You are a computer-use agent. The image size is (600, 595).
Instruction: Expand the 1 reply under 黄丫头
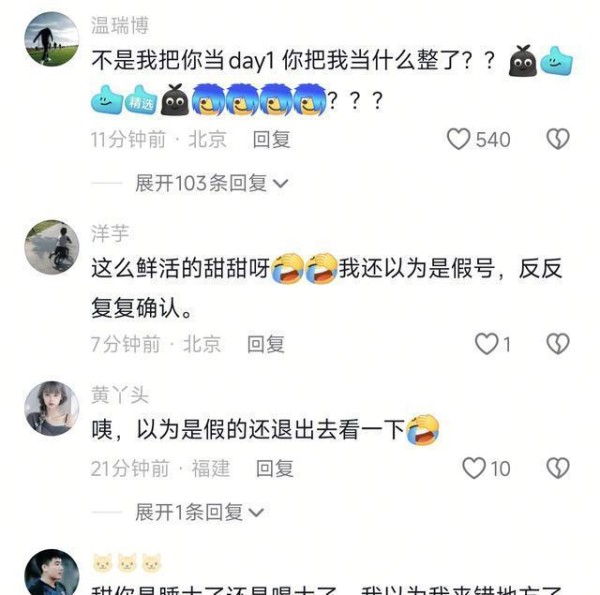point(199,512)
